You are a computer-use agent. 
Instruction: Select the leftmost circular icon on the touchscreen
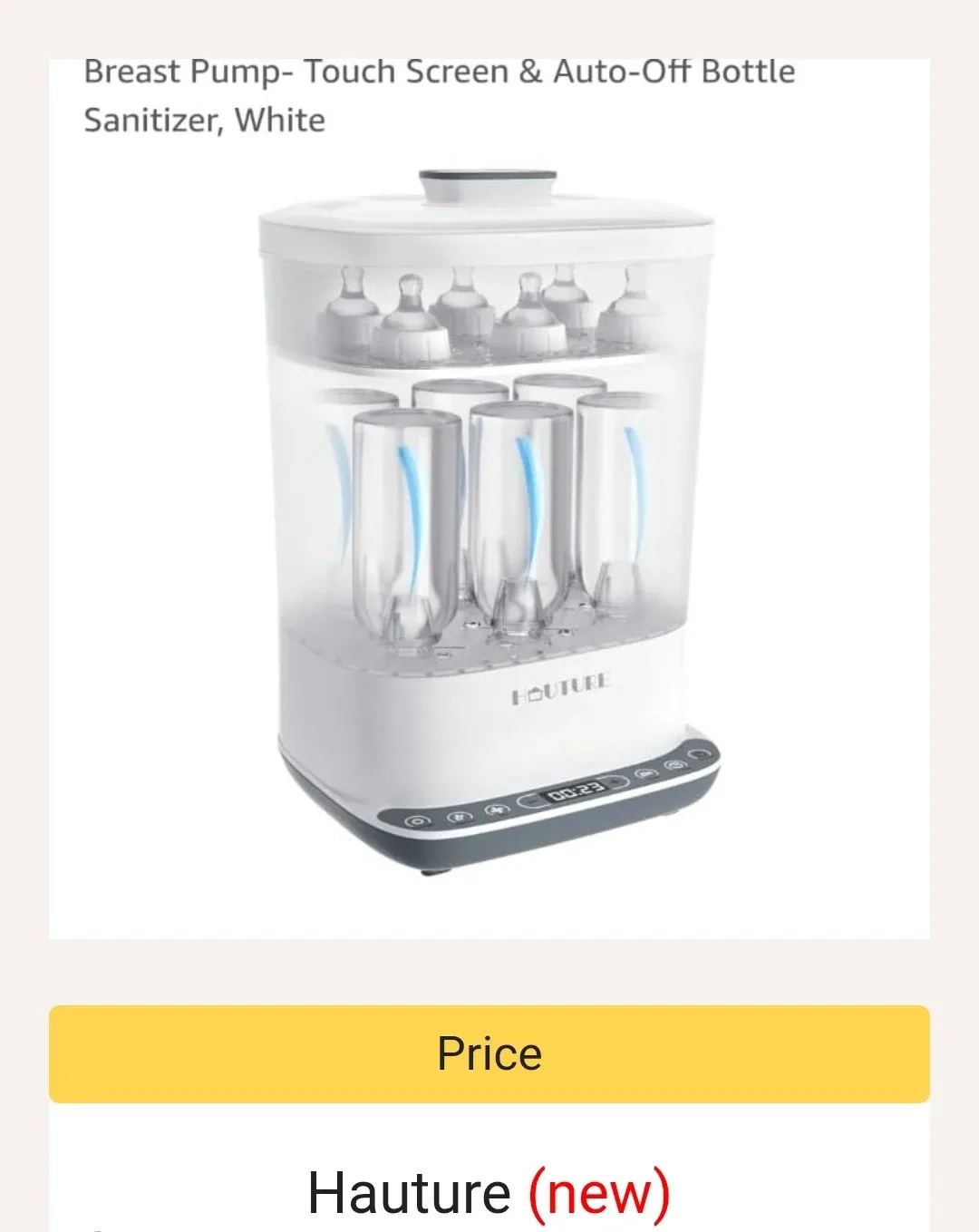click(417, 820)
